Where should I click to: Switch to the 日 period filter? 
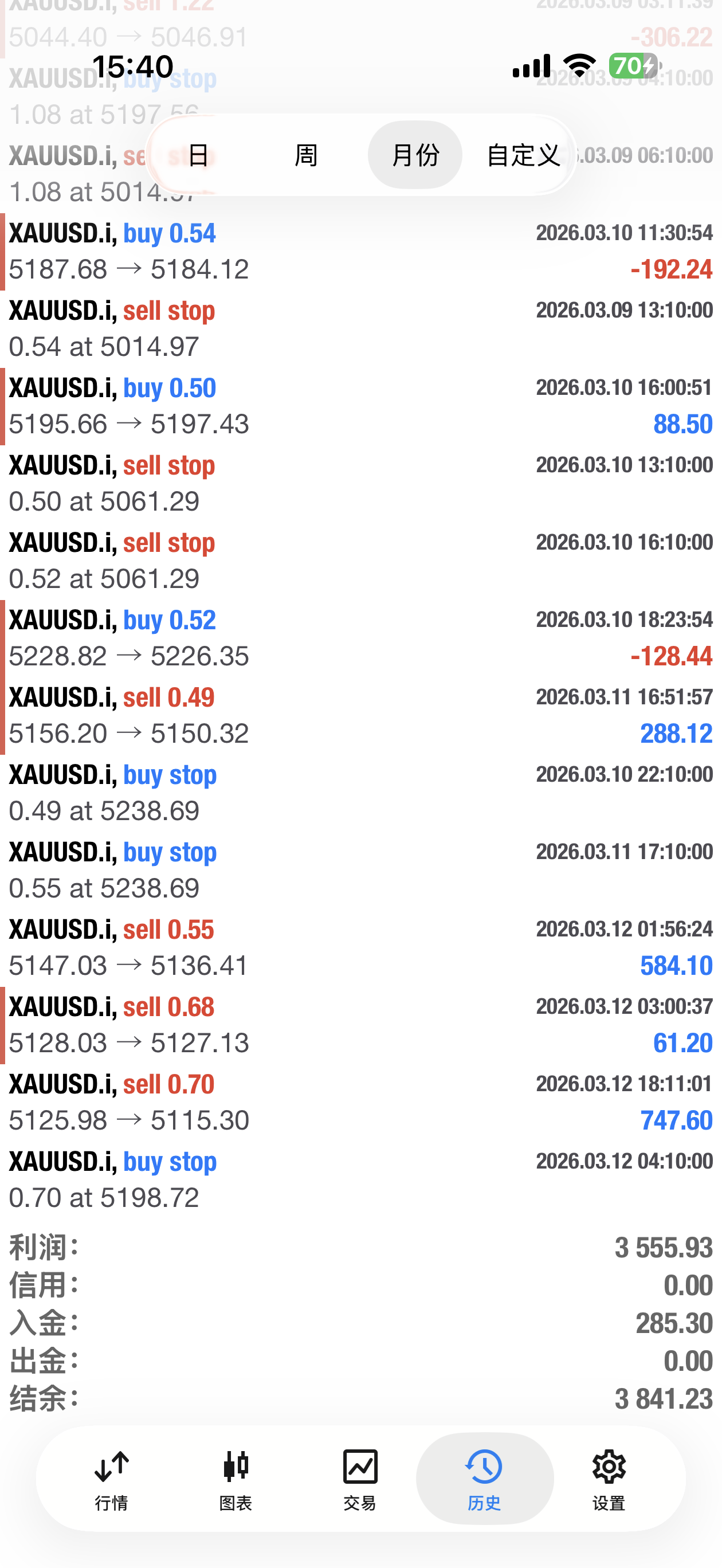[x=198, y=155]
